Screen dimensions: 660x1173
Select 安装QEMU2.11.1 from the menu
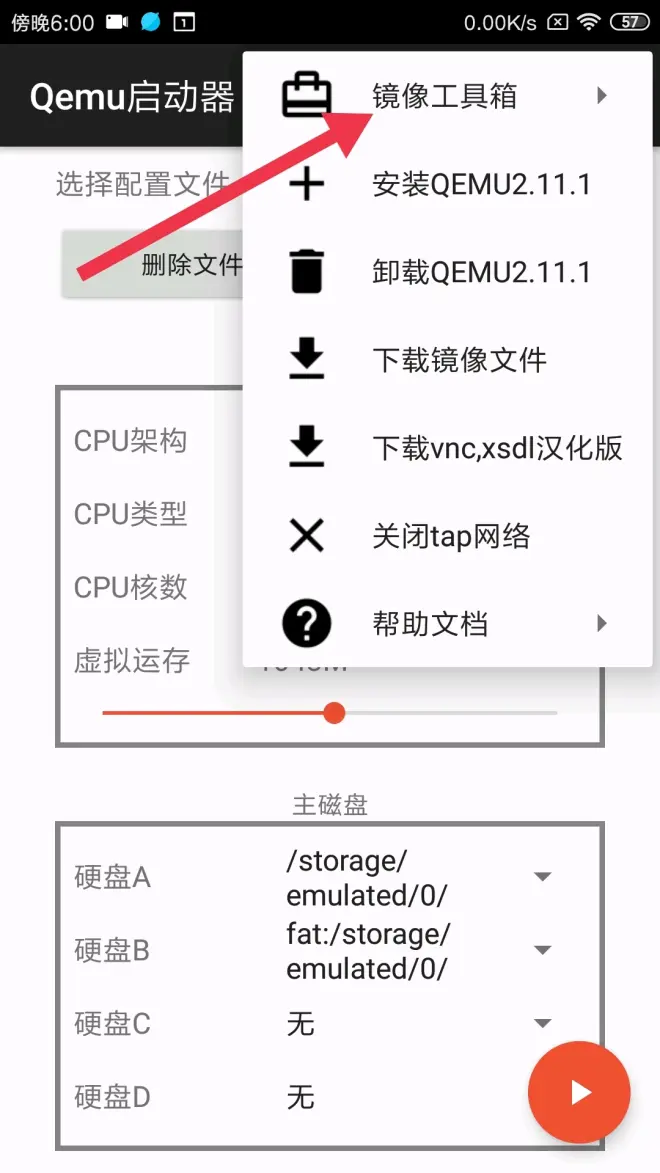pyautogui.click(x=481, y=185)
